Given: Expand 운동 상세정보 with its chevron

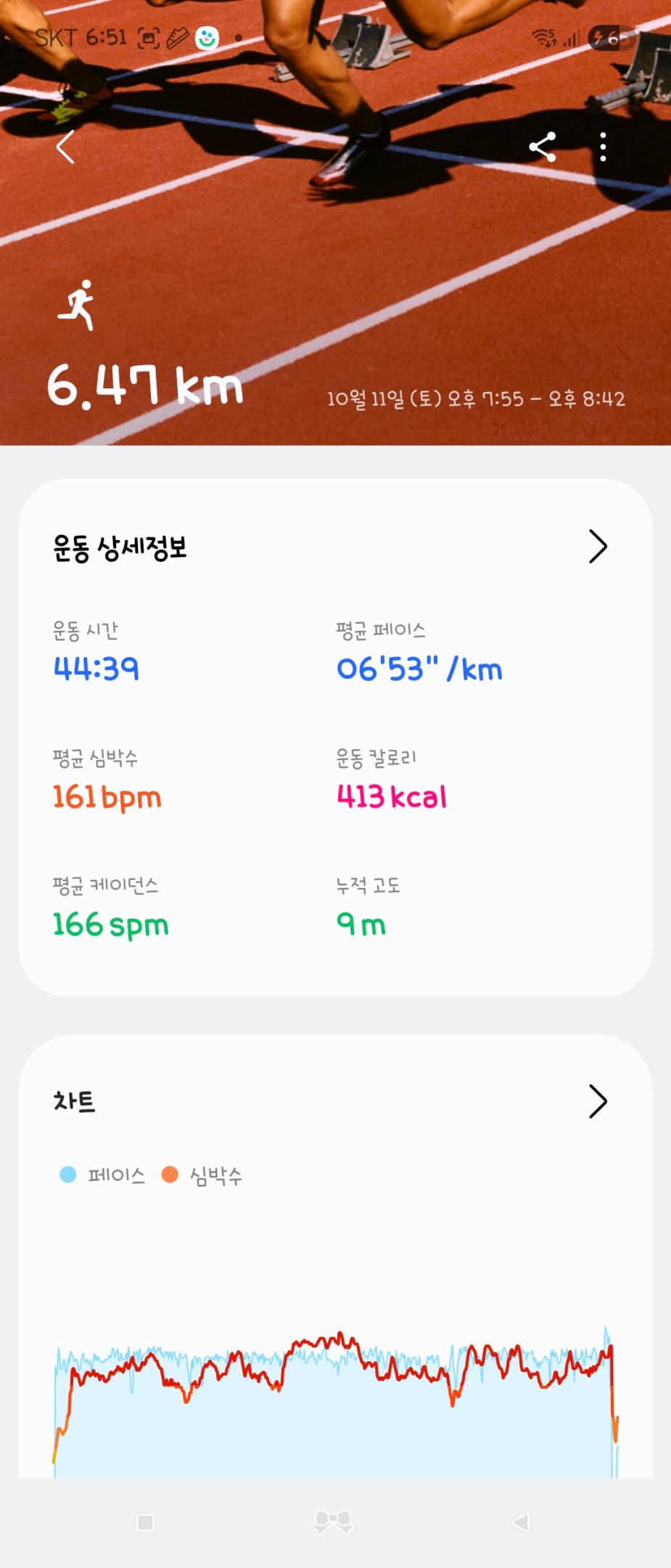Looking at the screenshot, I should (x=598, y=547).
